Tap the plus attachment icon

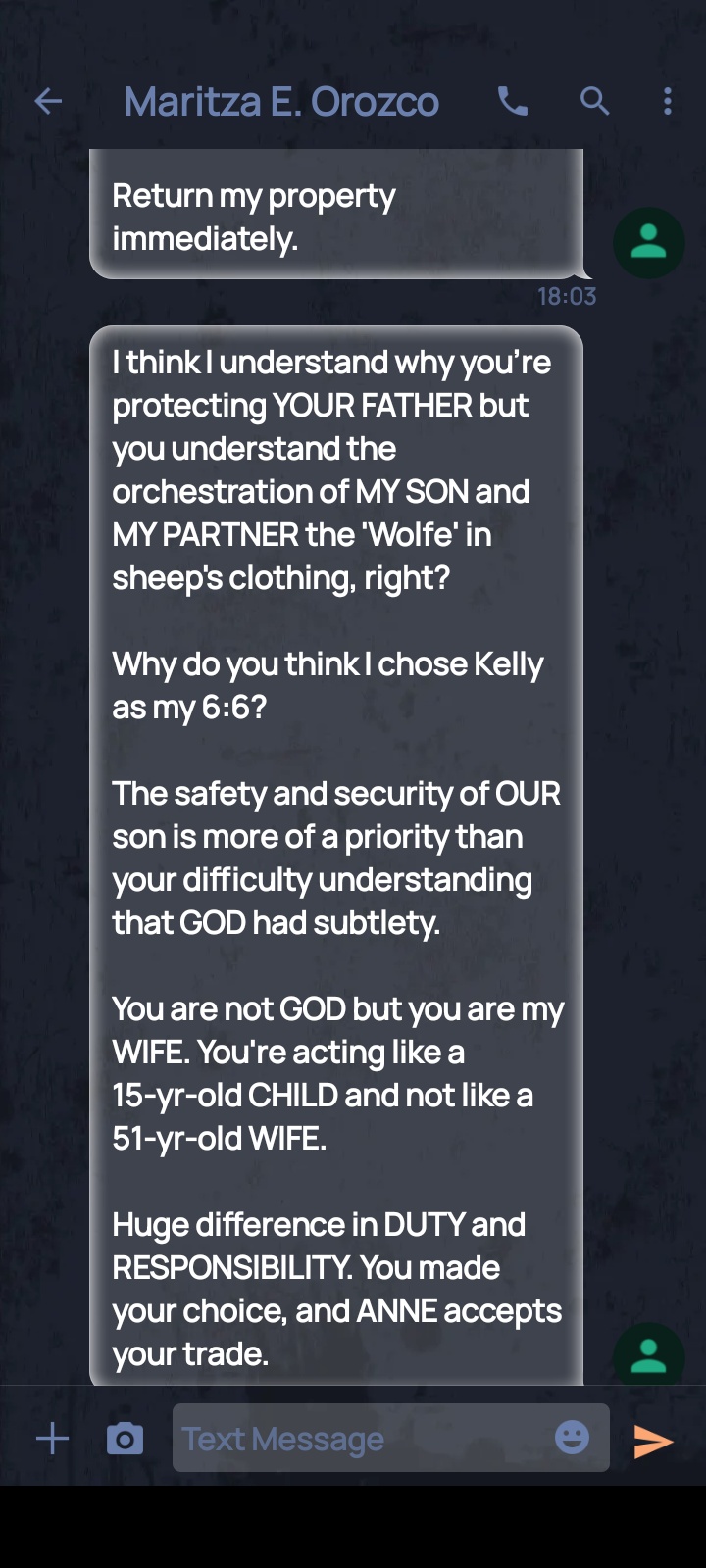[x=52, y=1439]
